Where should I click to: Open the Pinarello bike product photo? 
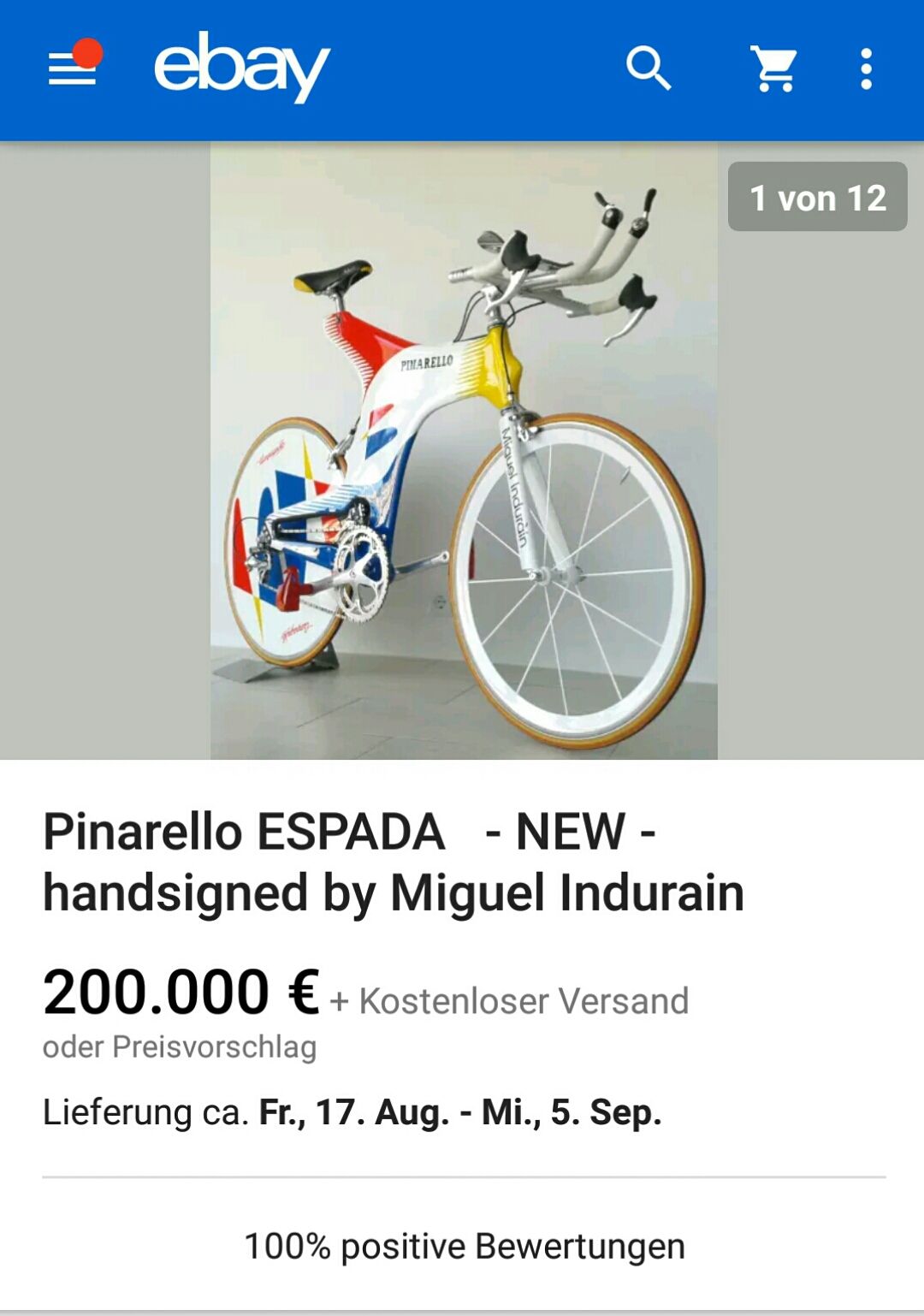pyautogui.click(x=464, y=451)
